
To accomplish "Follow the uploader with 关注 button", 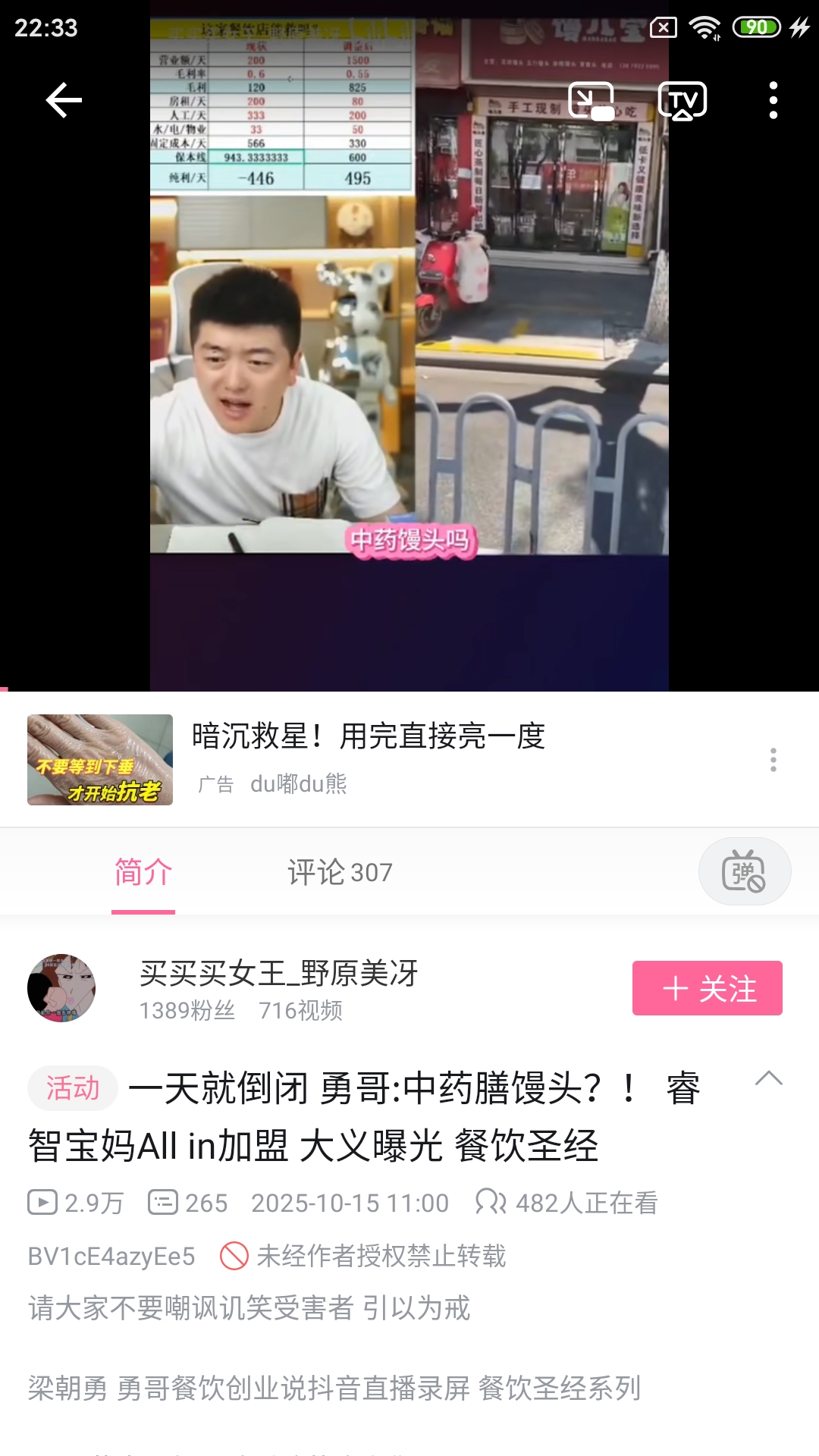I will coord(707,988).
